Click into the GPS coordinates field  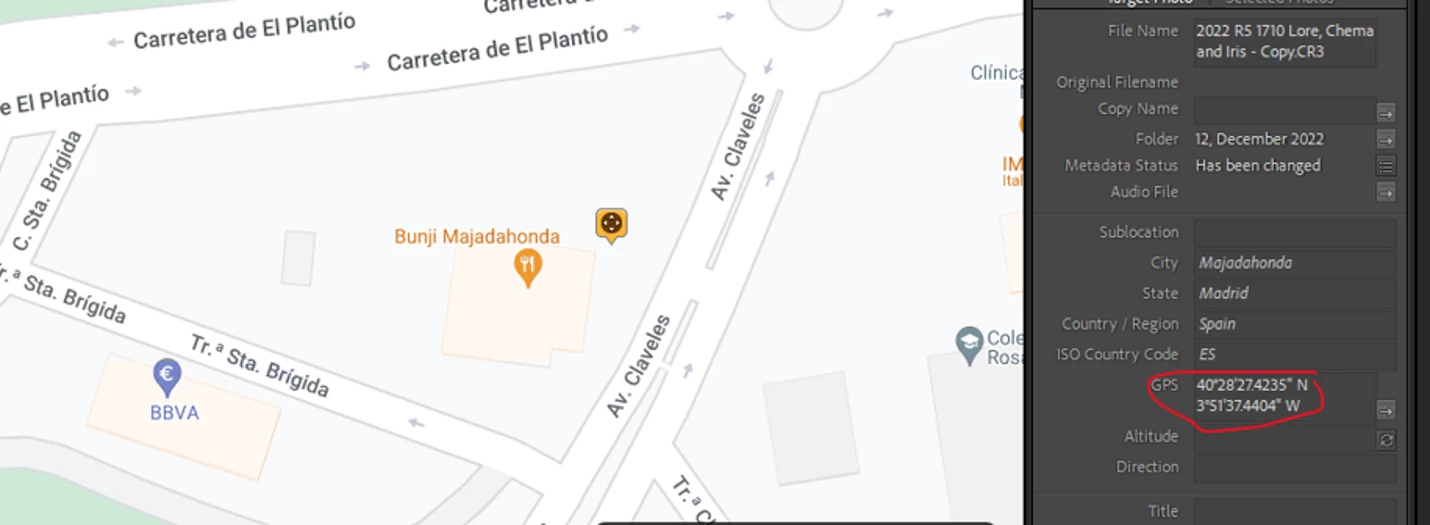pos(1284,395)
